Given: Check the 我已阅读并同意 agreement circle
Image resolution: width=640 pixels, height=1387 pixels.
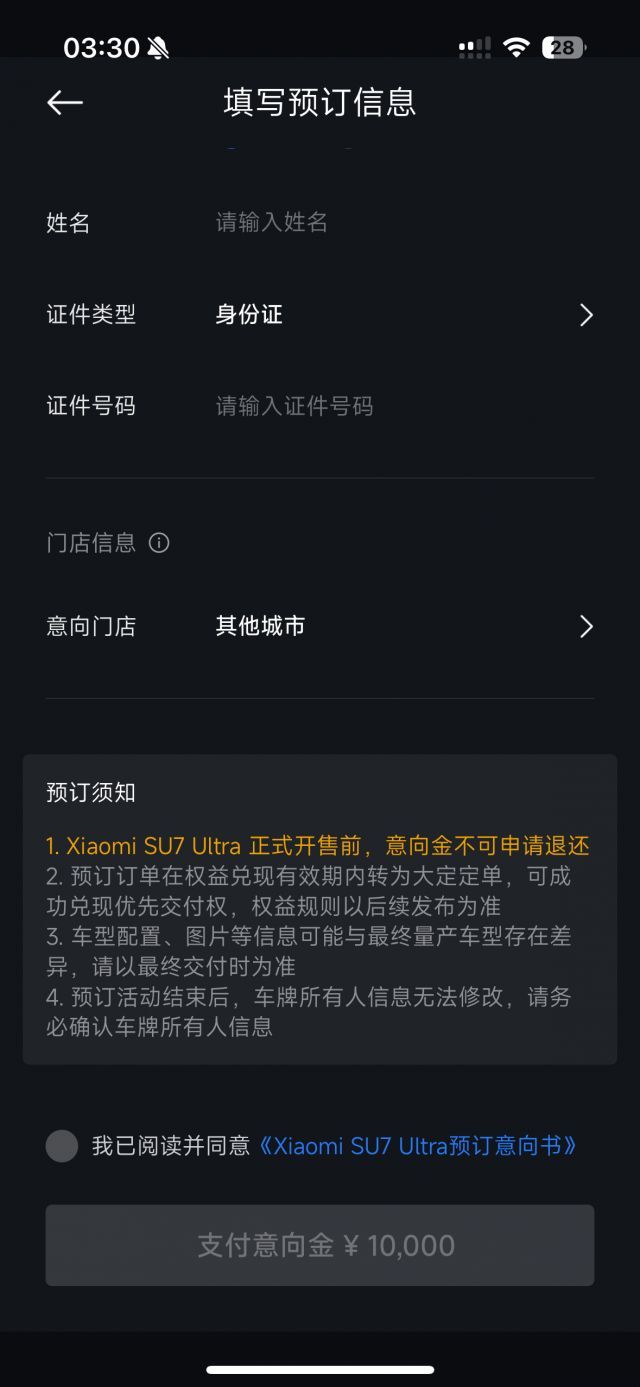Looking at the screenshot, I should pos(62,1146).
